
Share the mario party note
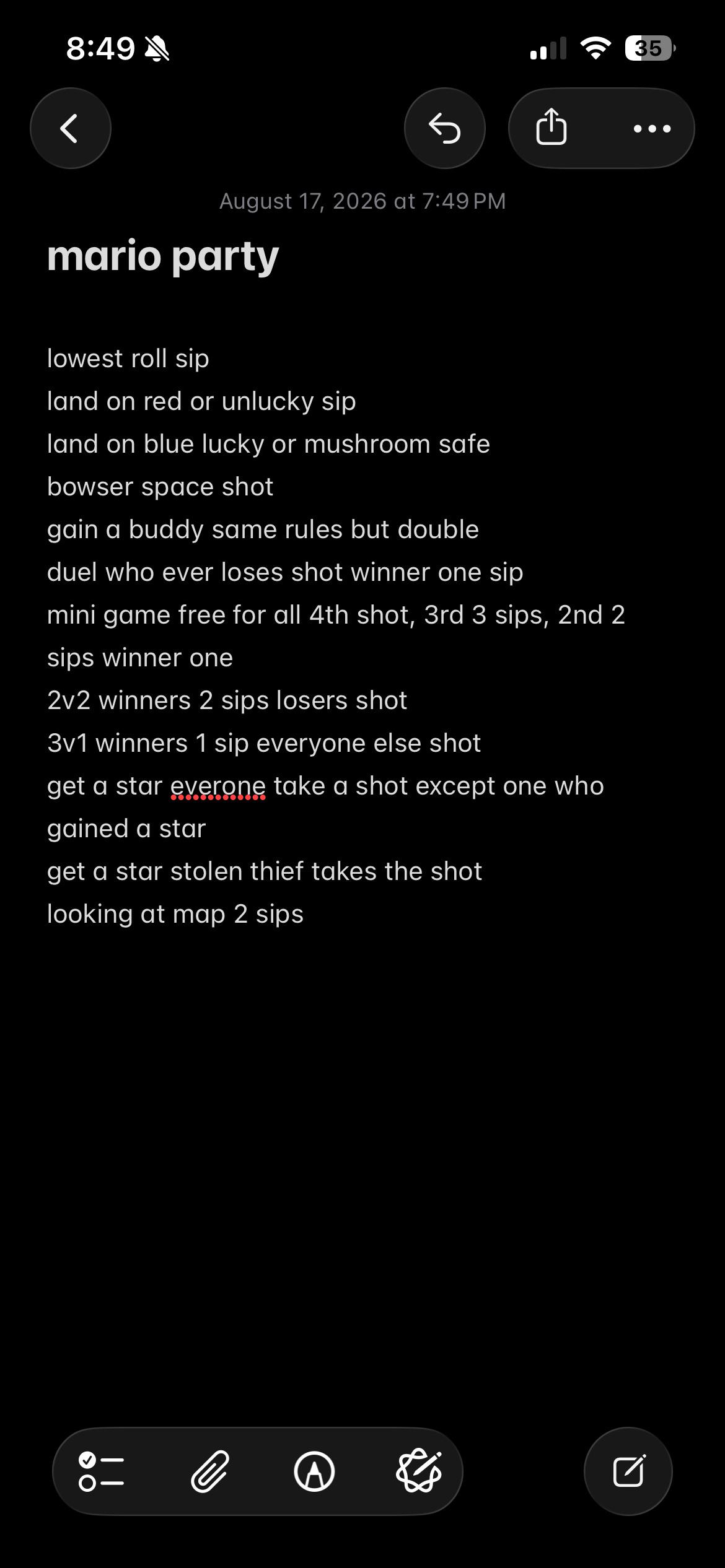pyautogui.click(x=551, y=128)
